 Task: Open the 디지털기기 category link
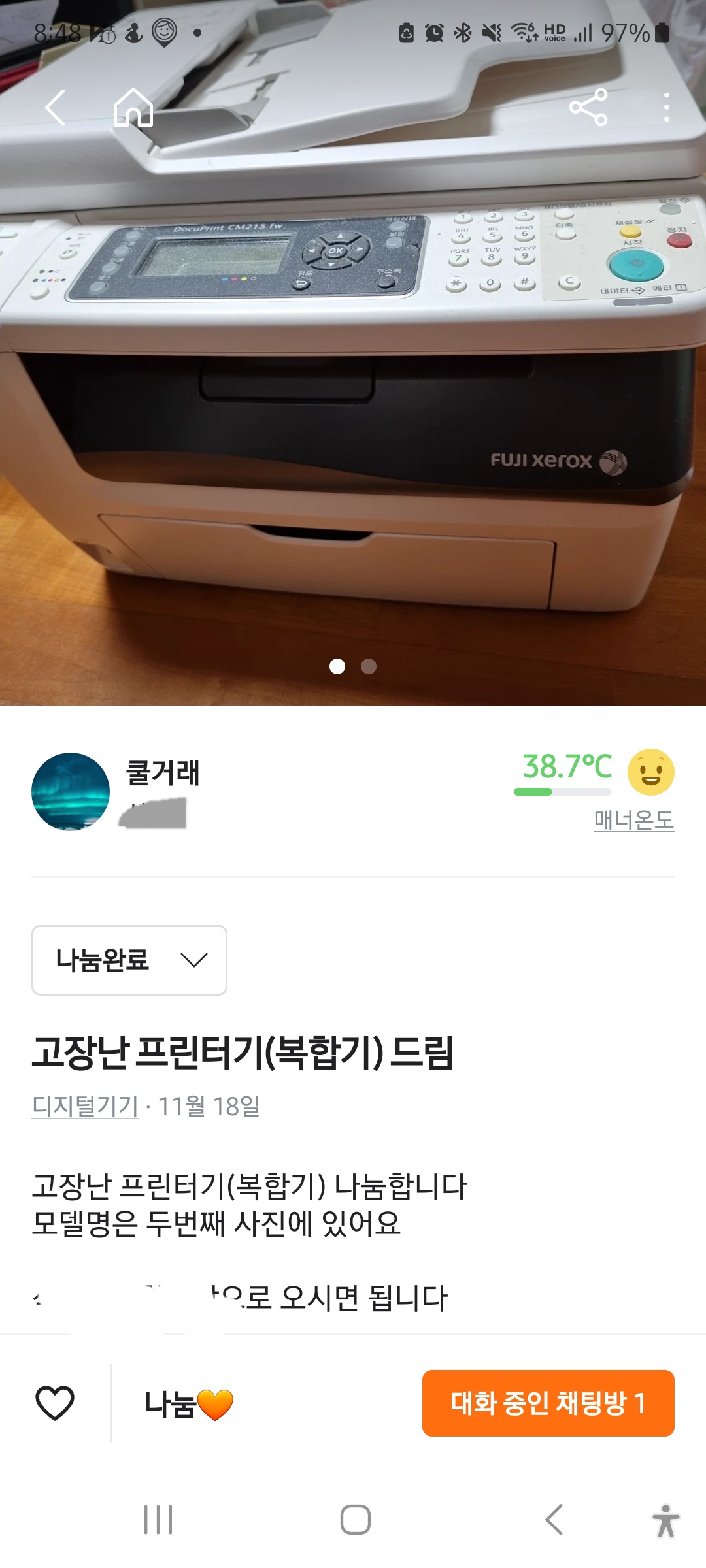pyautogui.click(x=85, y=1106)
